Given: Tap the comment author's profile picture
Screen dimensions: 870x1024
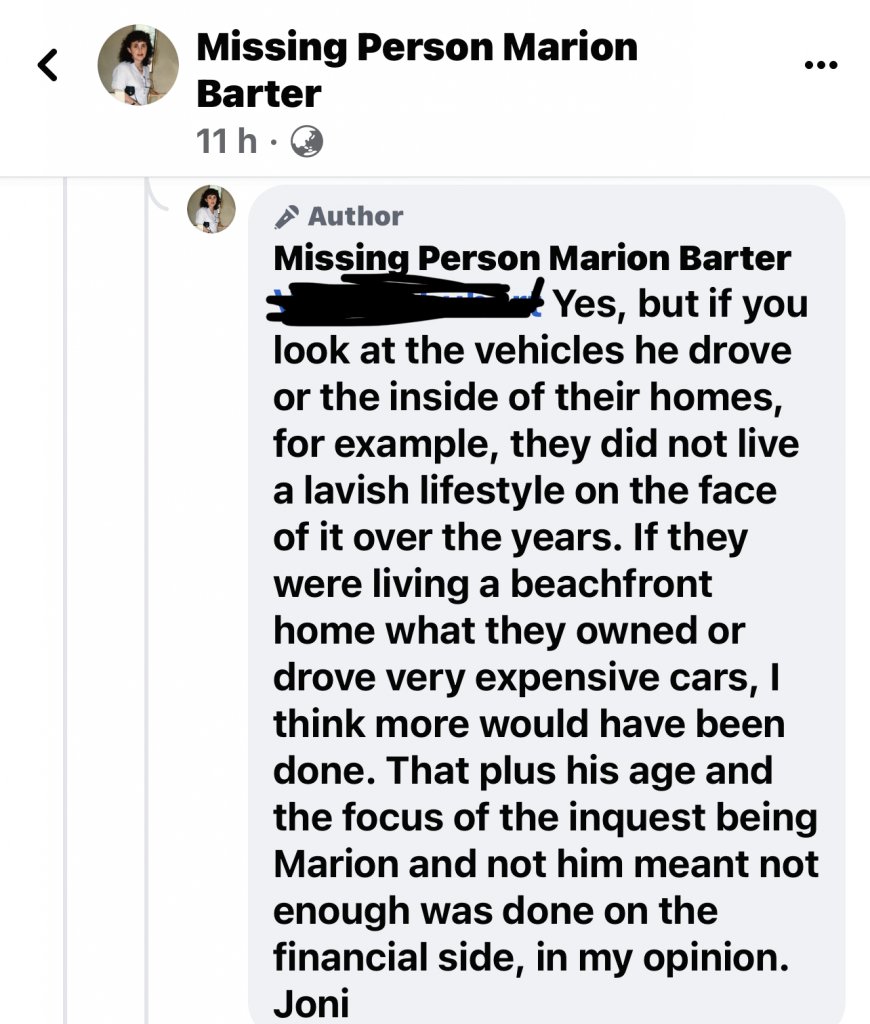Looking at the screenshot, I should tap(212, 209).
